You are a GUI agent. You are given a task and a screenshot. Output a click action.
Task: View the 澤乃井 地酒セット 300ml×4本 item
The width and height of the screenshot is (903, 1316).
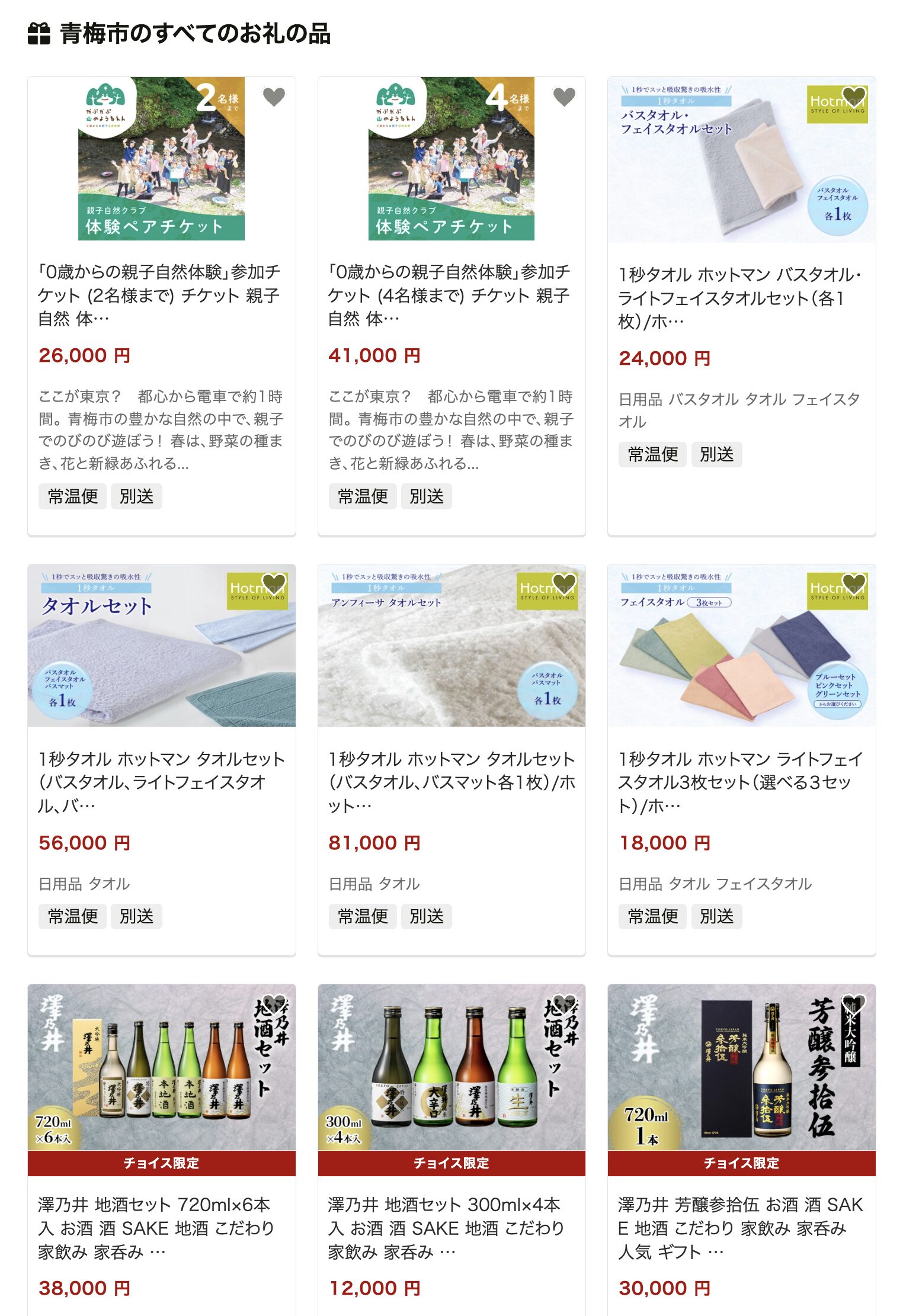tap(446, 1227)
